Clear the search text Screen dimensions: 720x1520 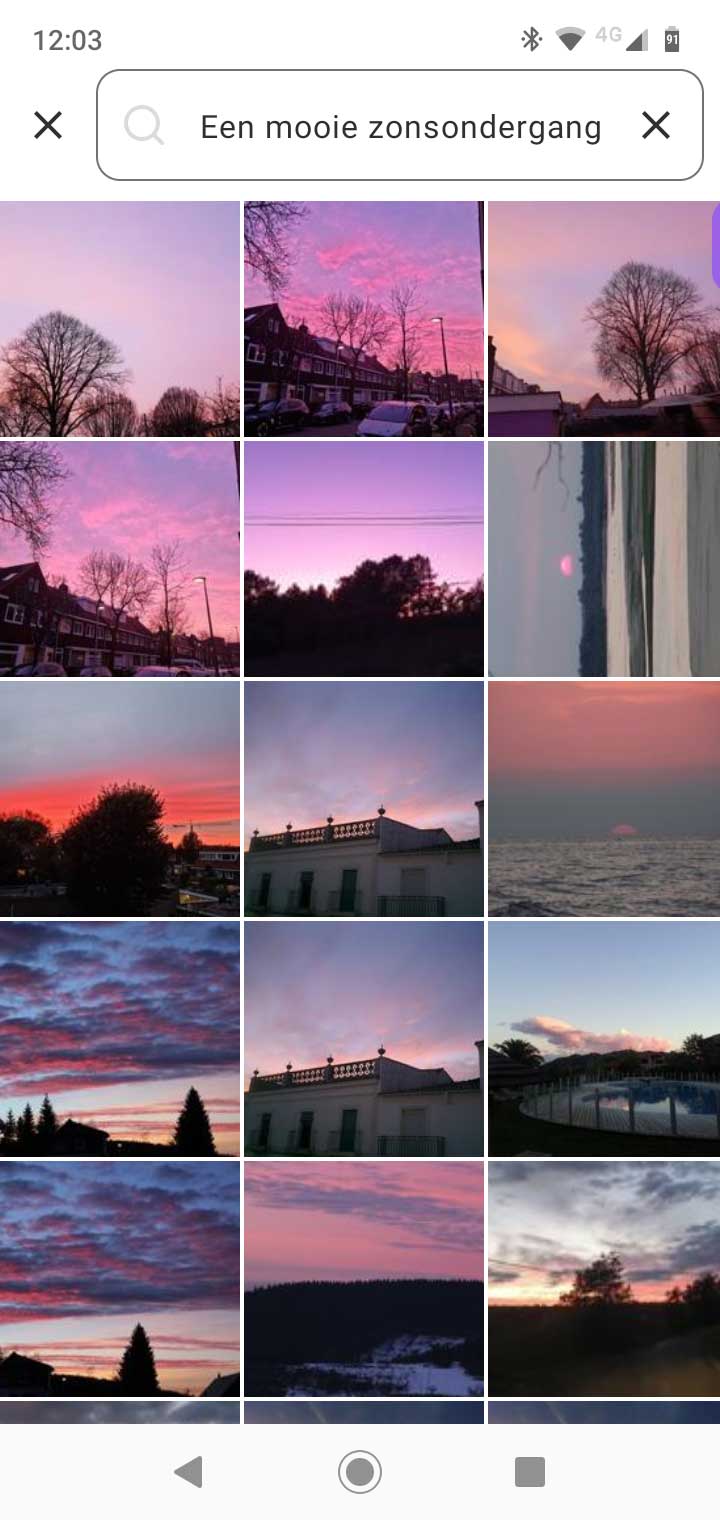pyautogui.click(x=655, y=125)
